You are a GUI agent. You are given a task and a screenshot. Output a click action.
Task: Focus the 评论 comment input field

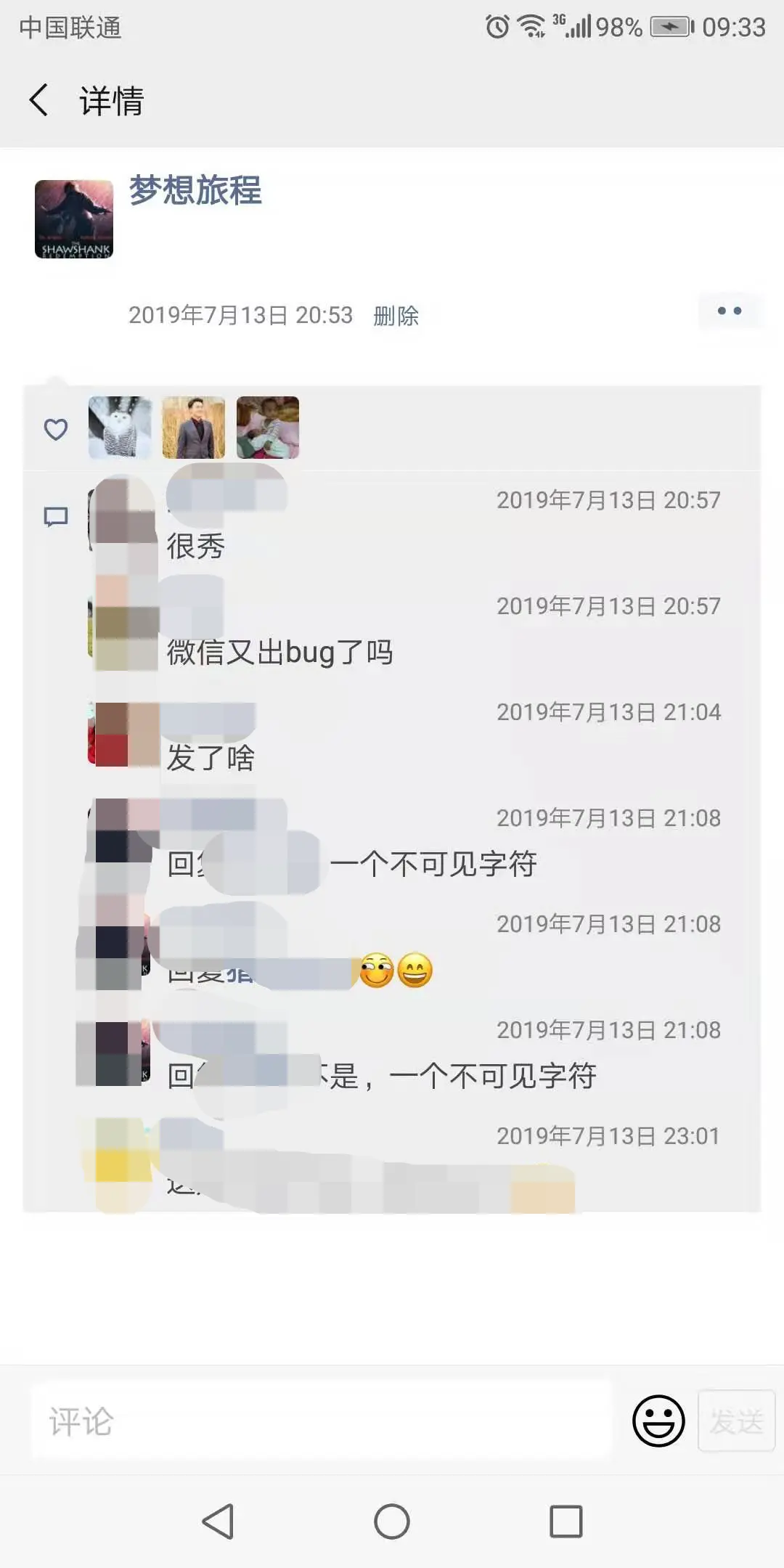[319, 1421]
